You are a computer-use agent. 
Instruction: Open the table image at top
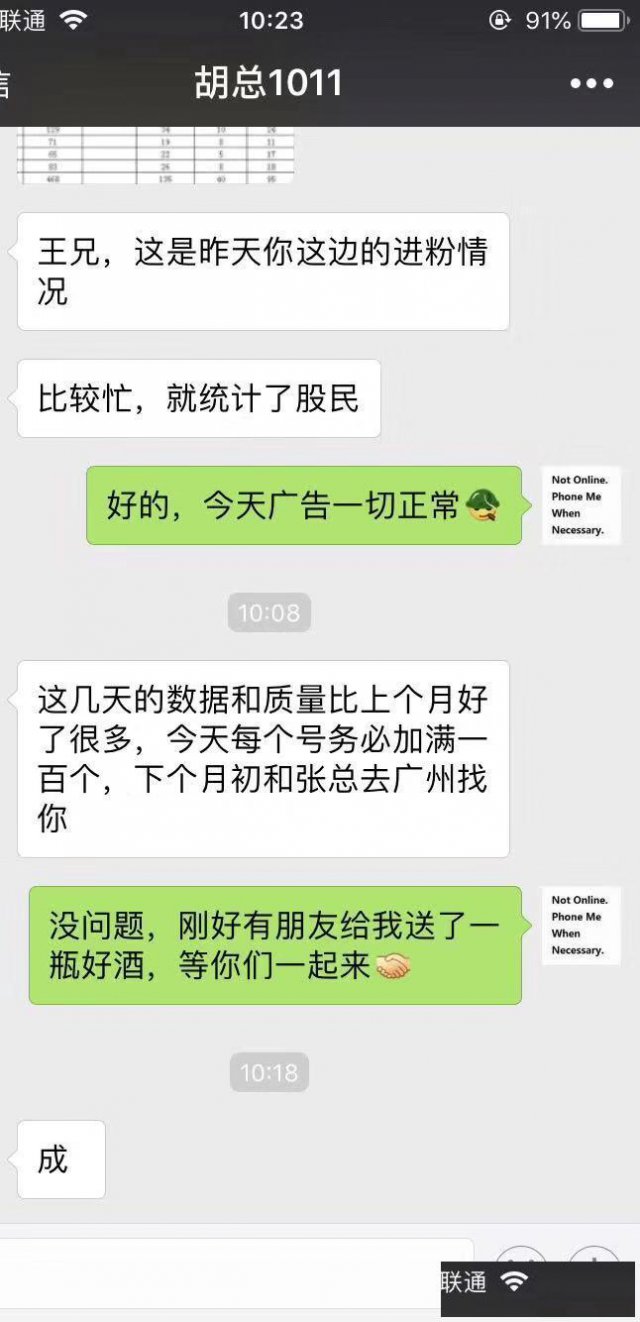[x=156, y=155]
